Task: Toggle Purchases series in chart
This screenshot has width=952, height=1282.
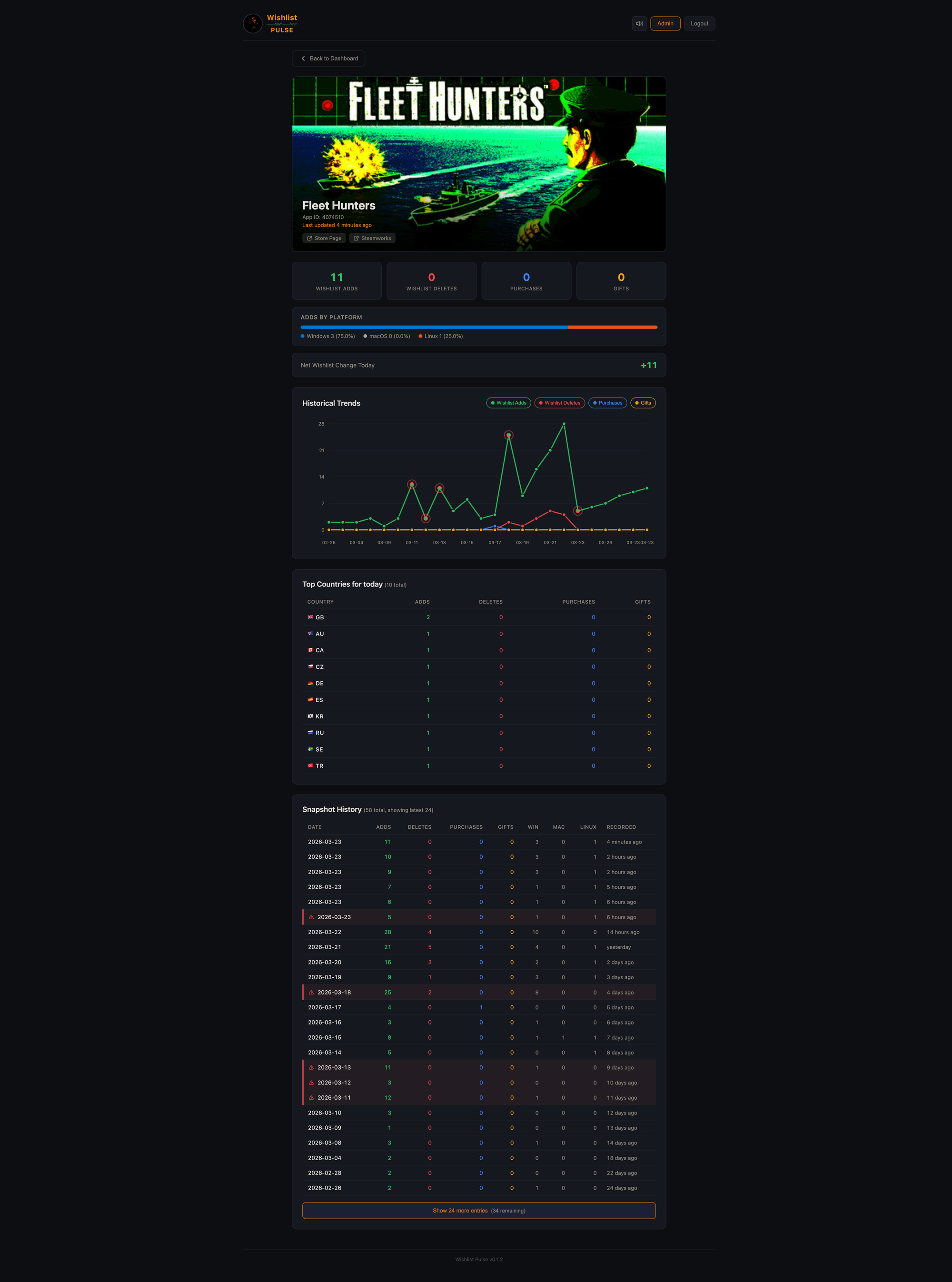Action: click(607, 403)
